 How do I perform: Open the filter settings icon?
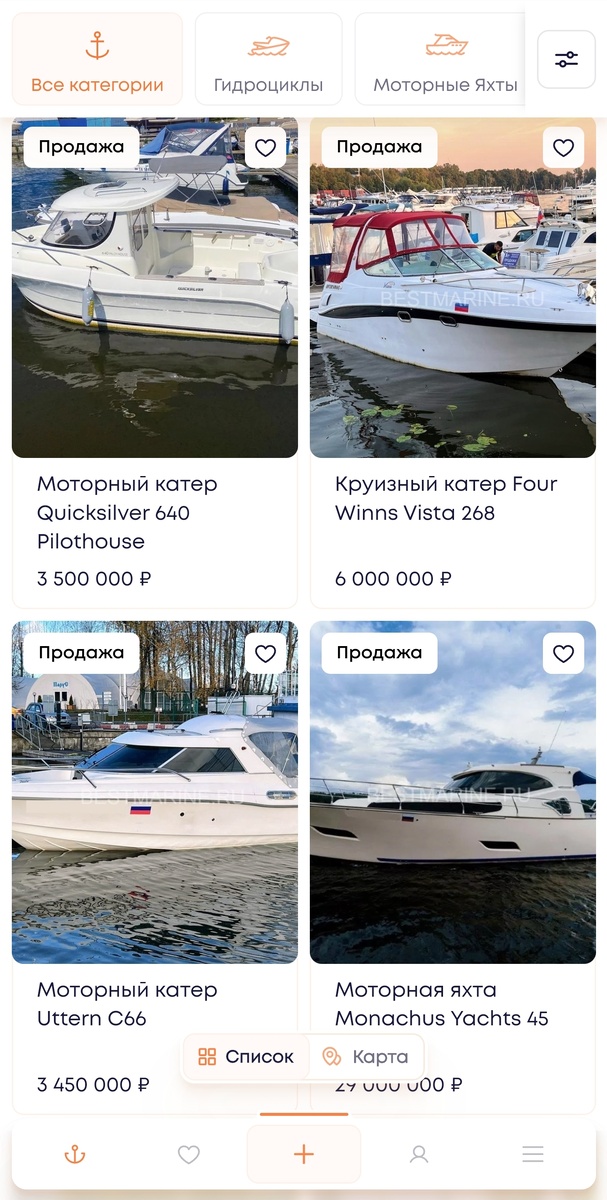(x=566, y=60)
